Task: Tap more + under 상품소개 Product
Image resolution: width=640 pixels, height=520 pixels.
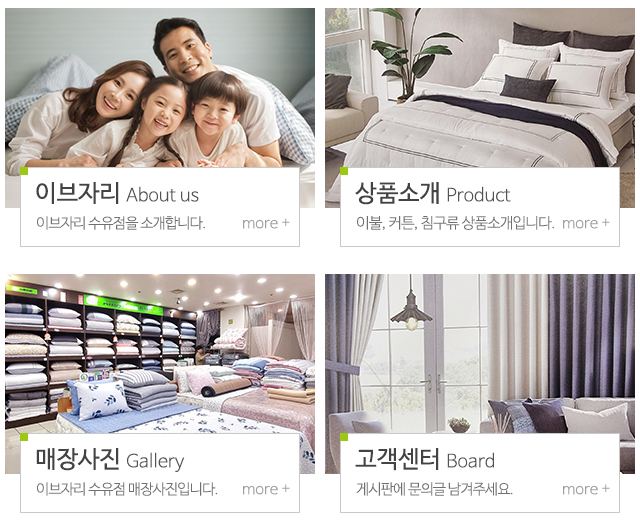Action: (585, 223)
